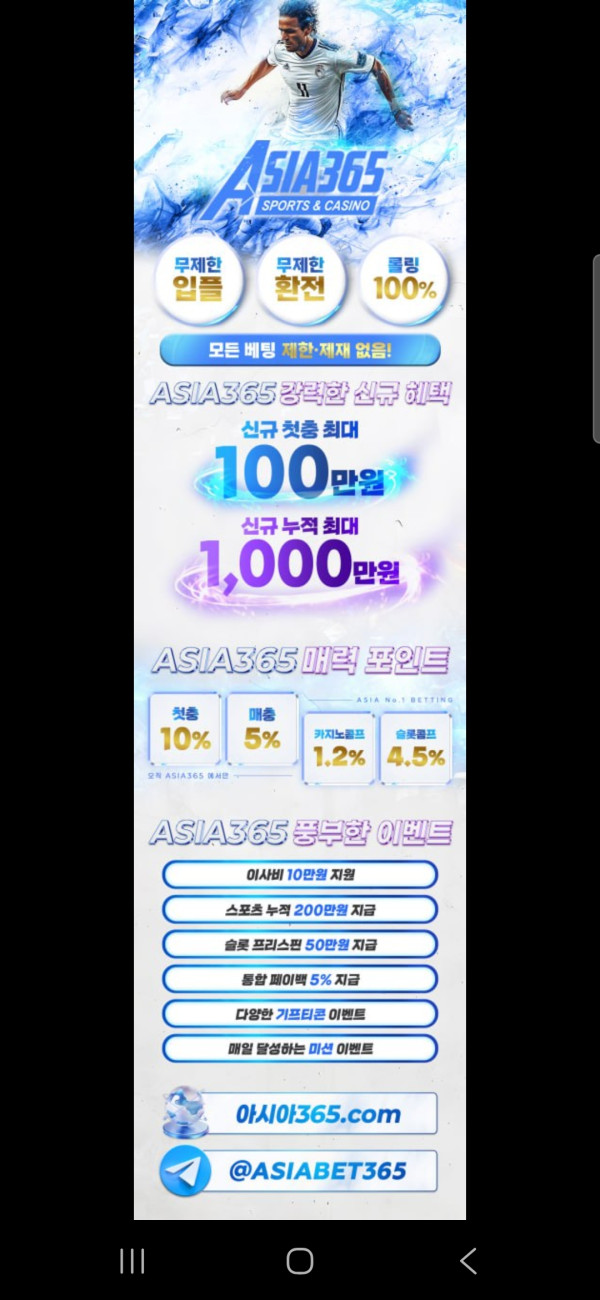
Task: Go back using the navigation bar
Action: (x=468, y=1261)
